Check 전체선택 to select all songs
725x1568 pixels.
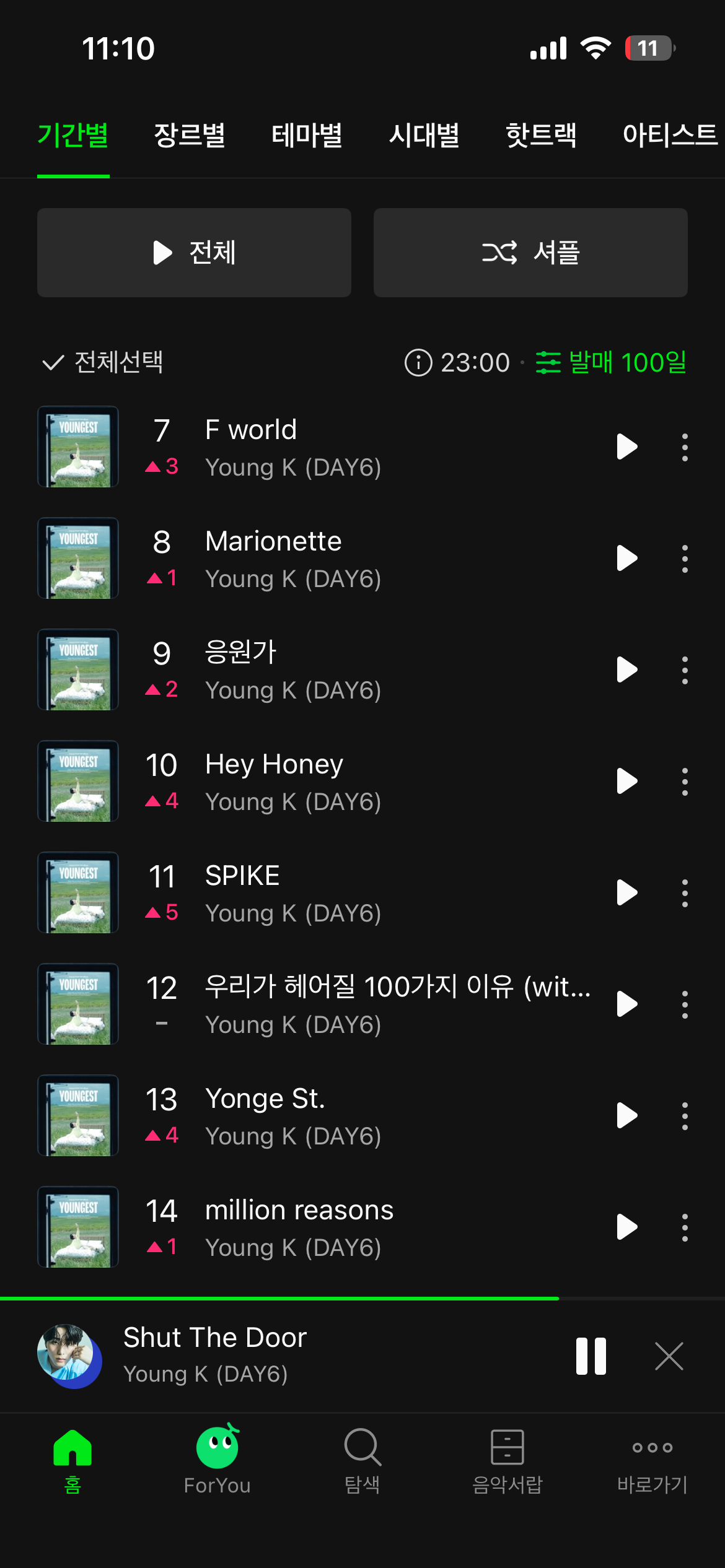pos(102,362)
